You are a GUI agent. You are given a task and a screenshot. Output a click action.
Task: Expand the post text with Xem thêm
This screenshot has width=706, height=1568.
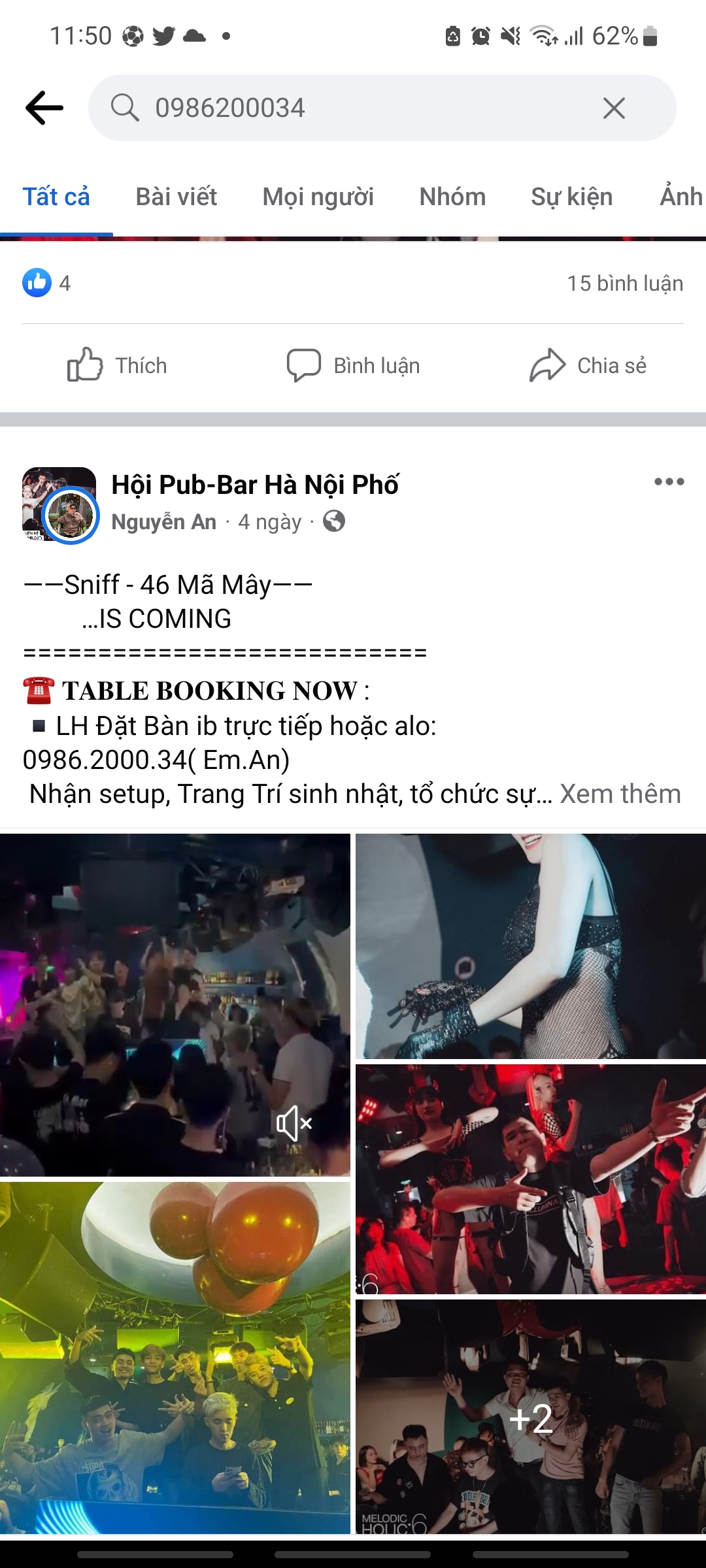tap(620, 794)
